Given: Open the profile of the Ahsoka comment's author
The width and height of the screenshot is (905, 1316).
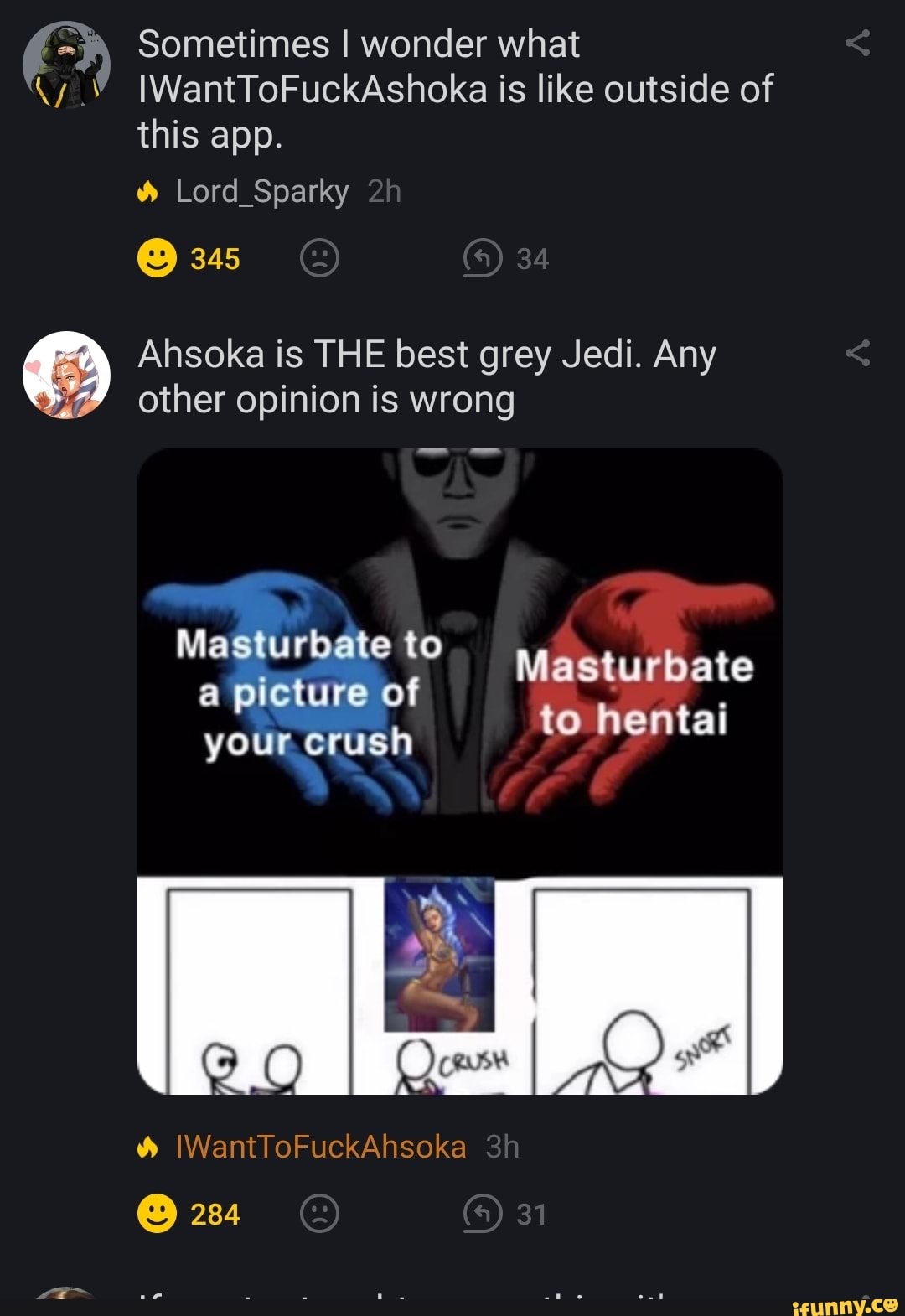Looking at the screenshot, I should tap(320, 1147).
